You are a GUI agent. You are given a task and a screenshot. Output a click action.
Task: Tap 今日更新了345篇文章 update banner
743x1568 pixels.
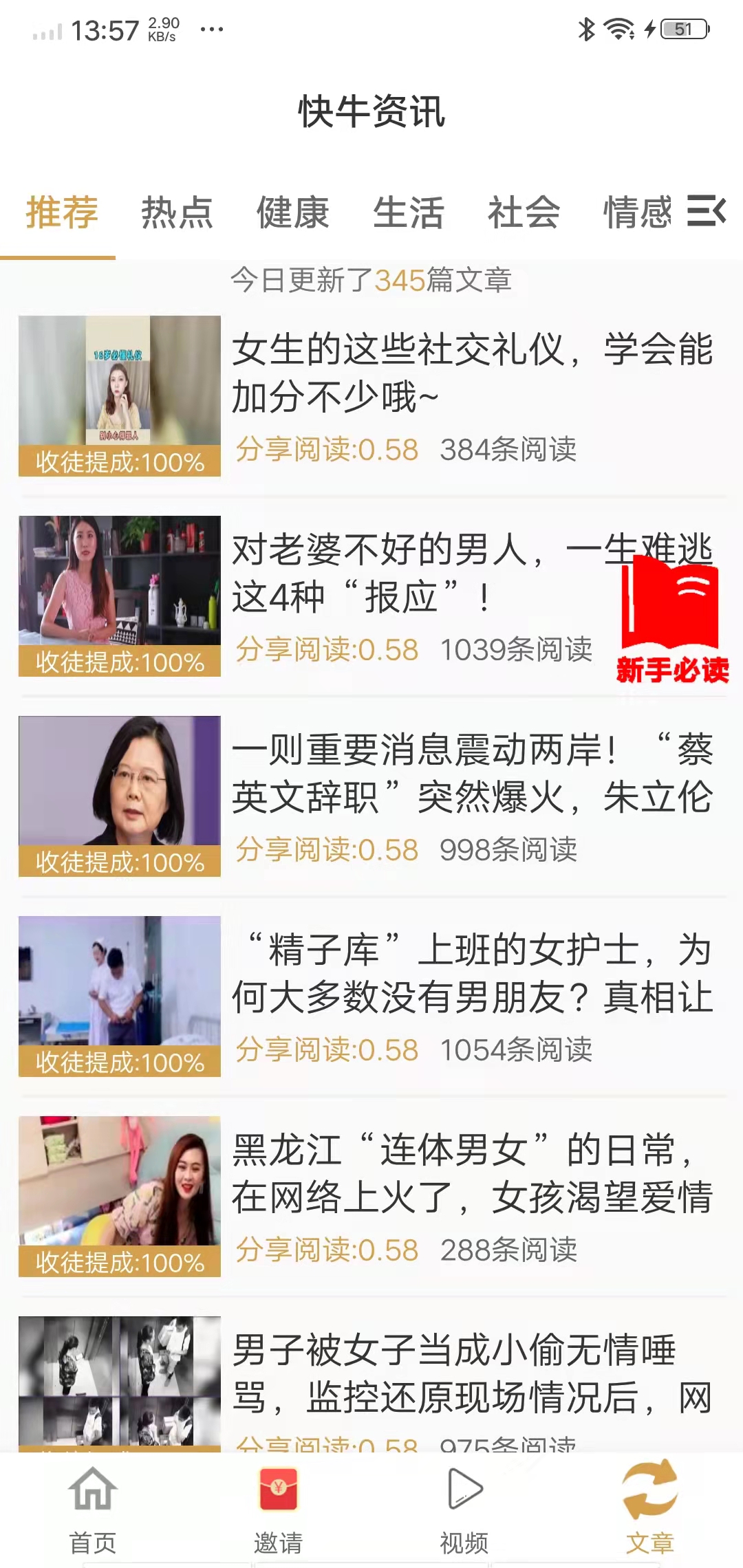click(x=371, y=281)
